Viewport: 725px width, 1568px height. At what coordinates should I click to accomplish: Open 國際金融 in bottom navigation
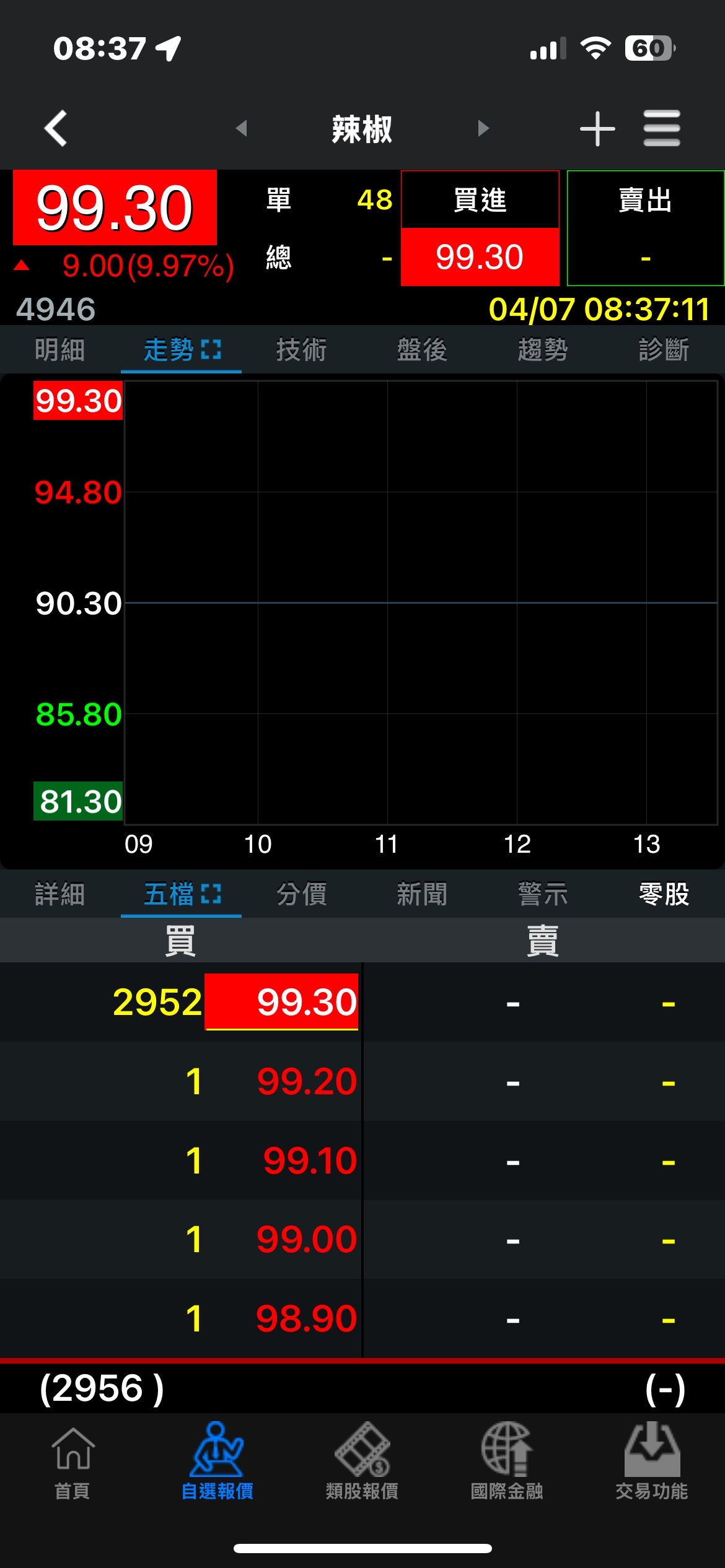507,1461
